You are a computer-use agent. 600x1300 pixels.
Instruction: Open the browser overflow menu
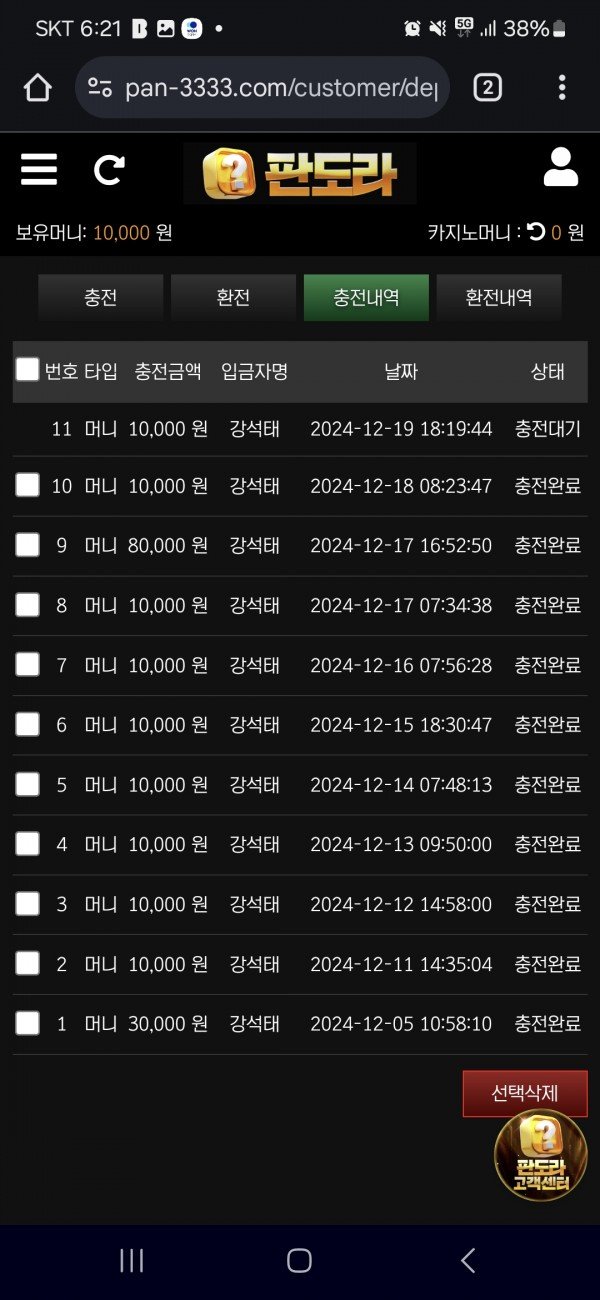(562, 88)
